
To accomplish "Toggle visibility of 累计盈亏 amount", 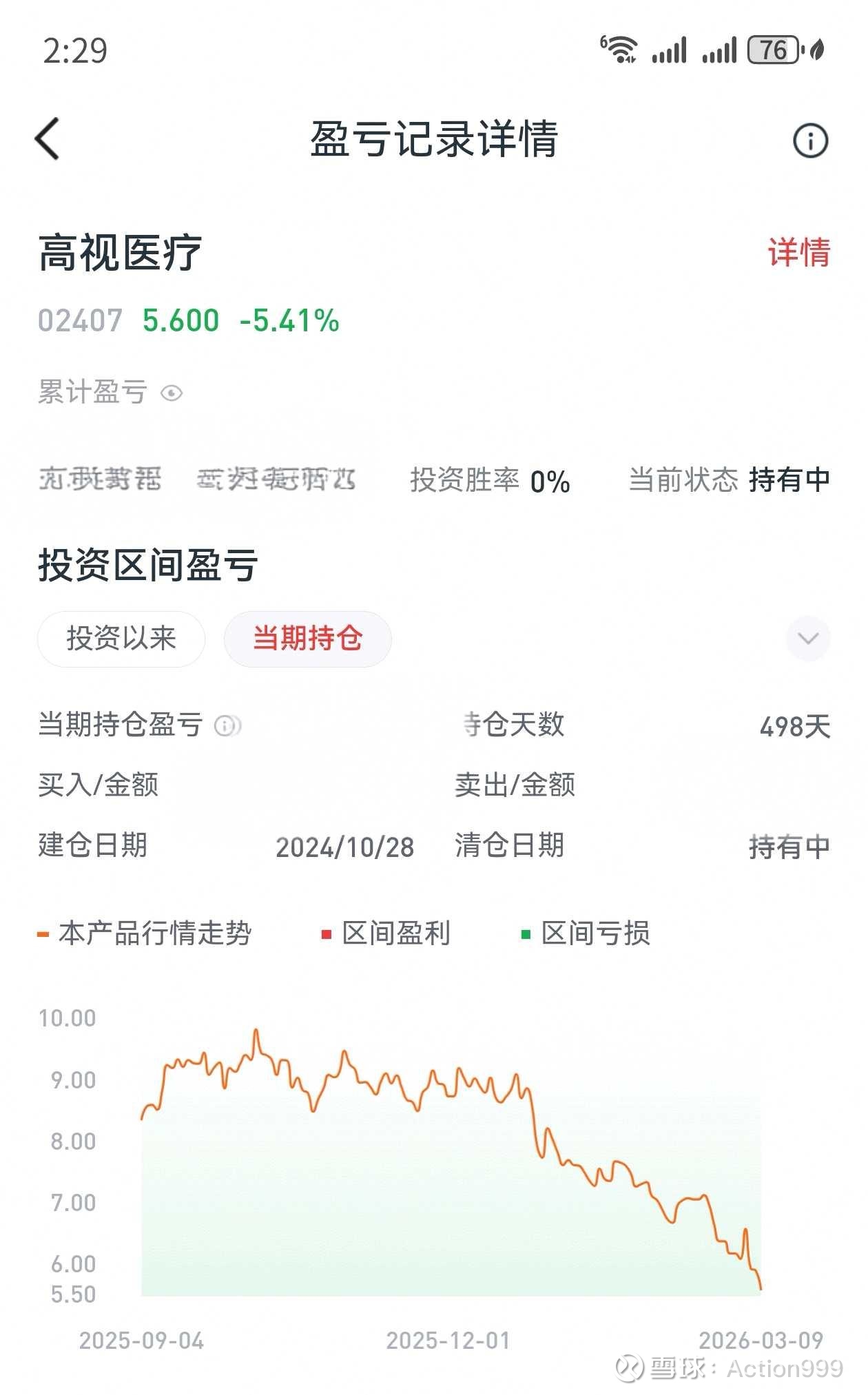I will tap(171, 393).
